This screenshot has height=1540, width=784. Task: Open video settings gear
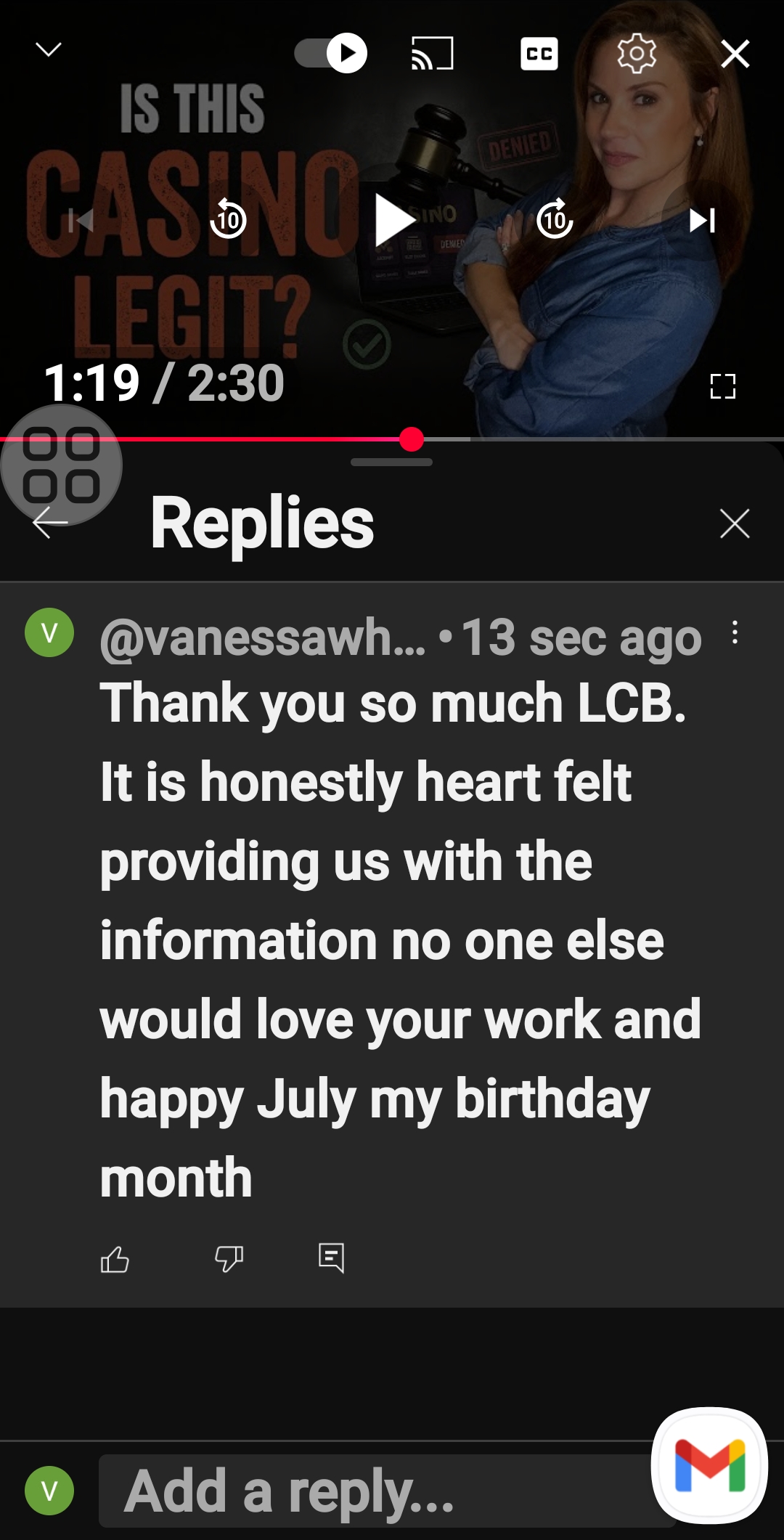coord(637,54)
